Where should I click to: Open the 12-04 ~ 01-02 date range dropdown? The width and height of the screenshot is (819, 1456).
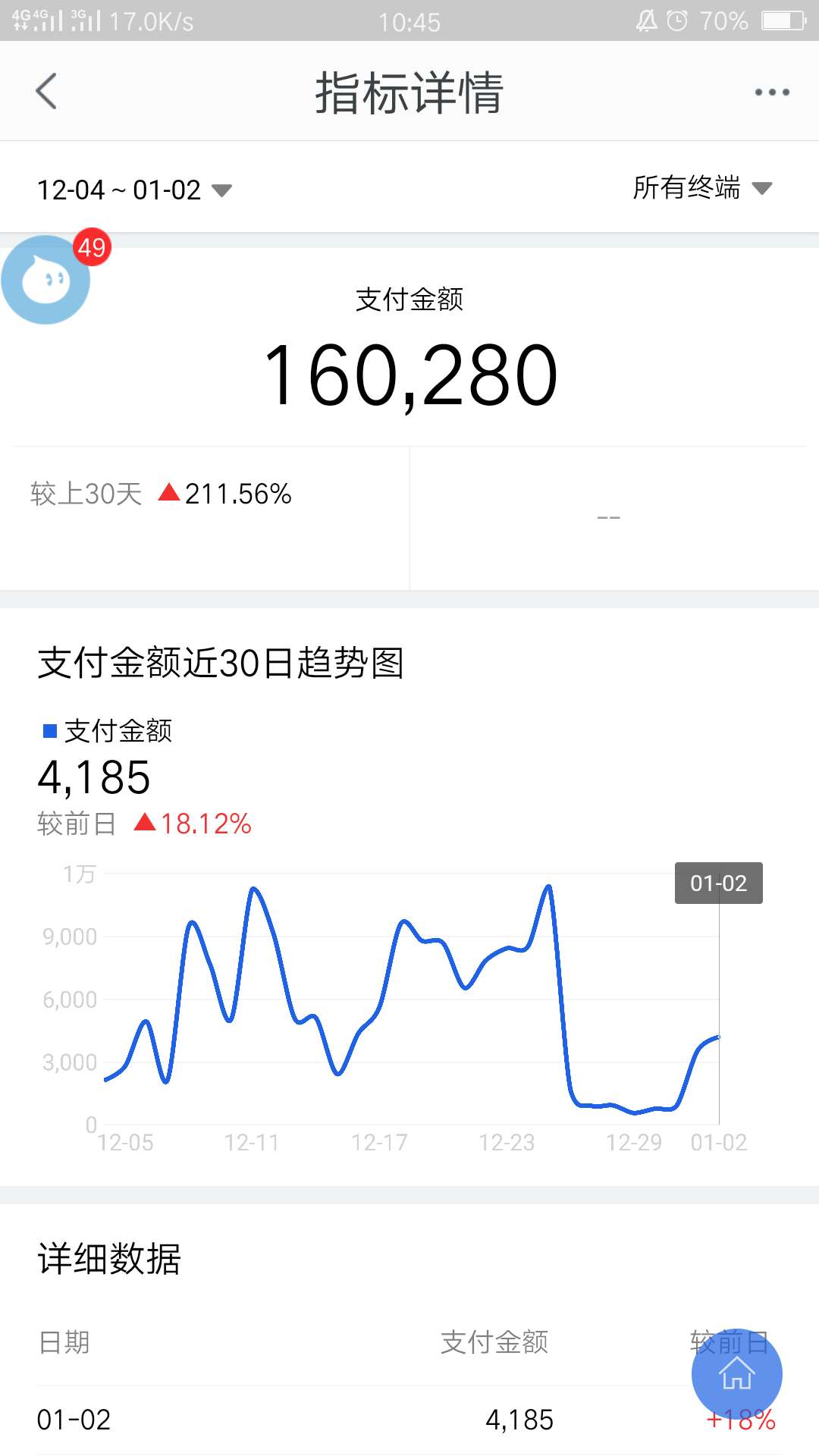[x=134, y=190]
